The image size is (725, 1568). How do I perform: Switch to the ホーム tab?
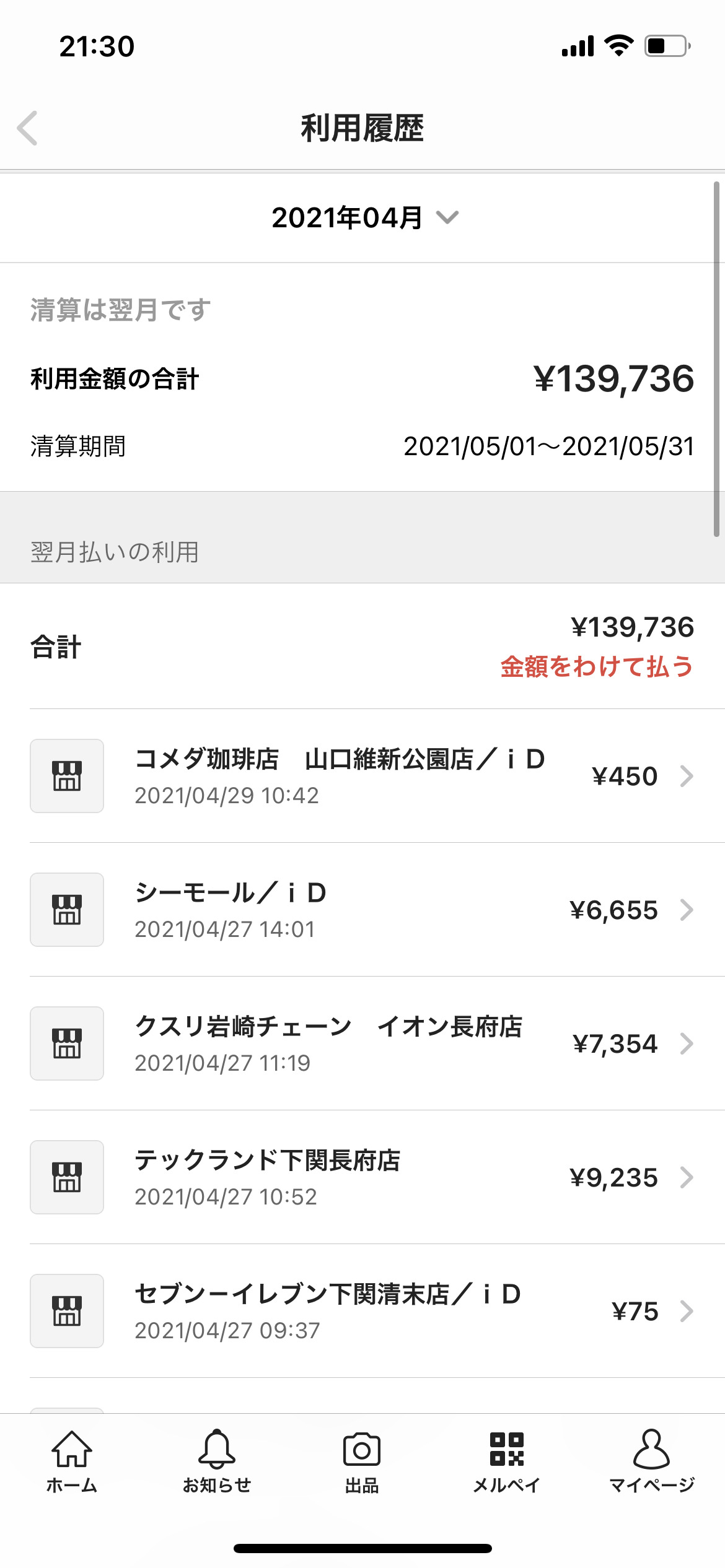click(72, 1461)
